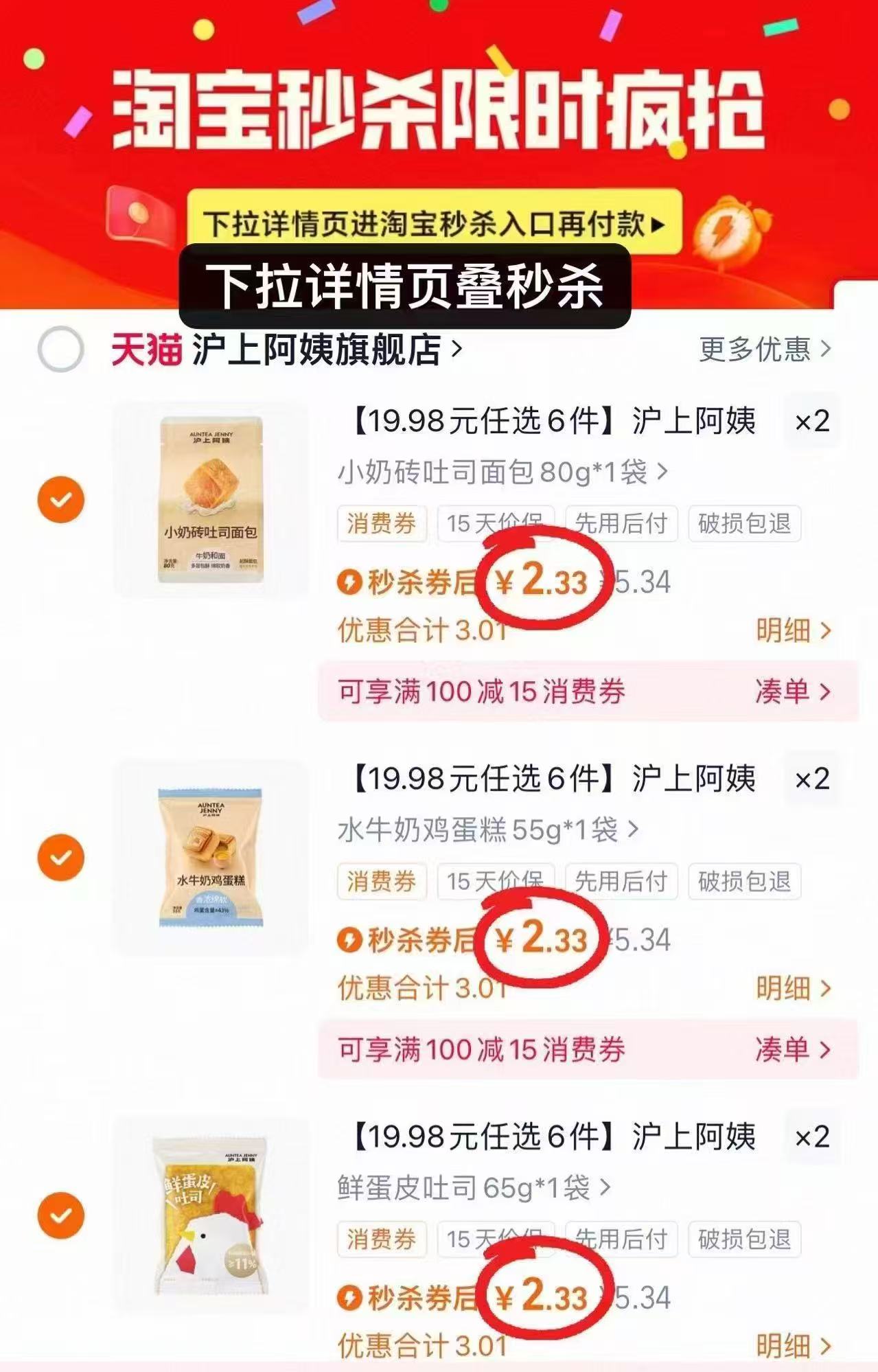The width and height of the screenshot is (878, 1372).
Task: Deselect the 小奶砖吐司面包 item checkbox
Action: 60,499
